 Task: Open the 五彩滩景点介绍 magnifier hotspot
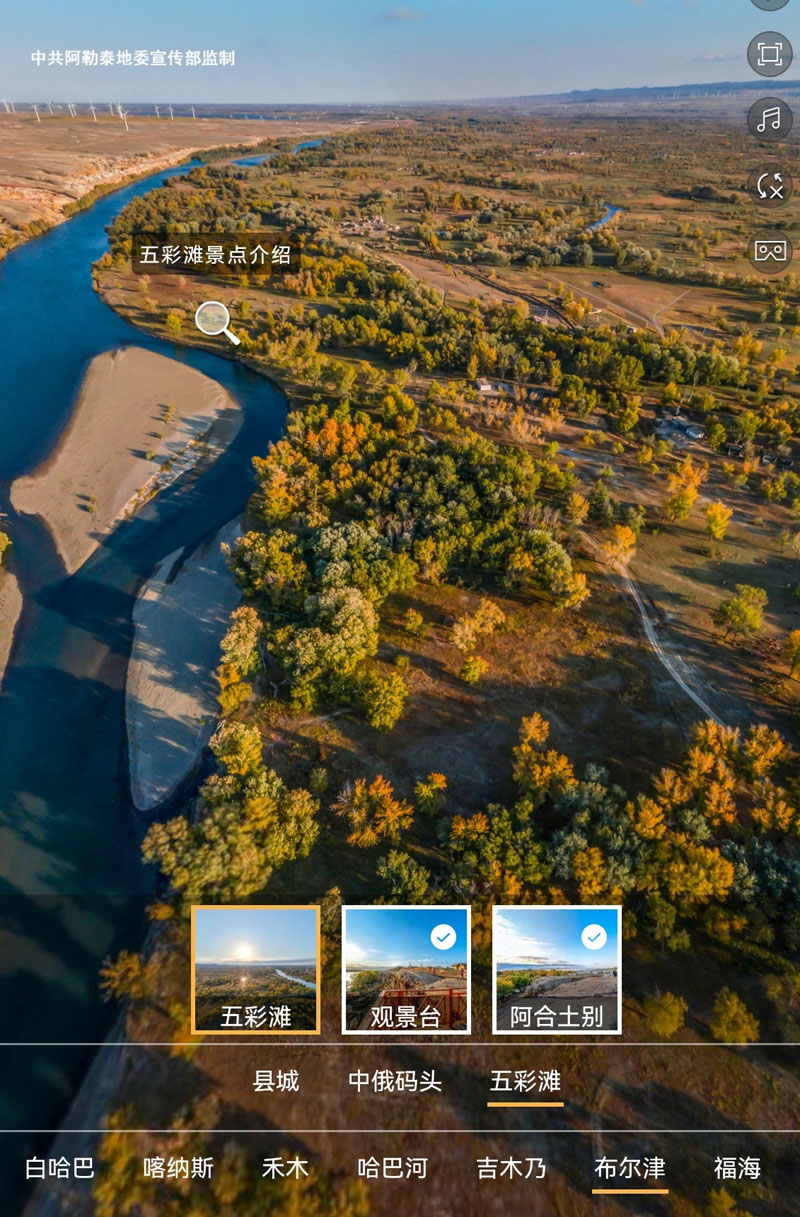[216, 322]
